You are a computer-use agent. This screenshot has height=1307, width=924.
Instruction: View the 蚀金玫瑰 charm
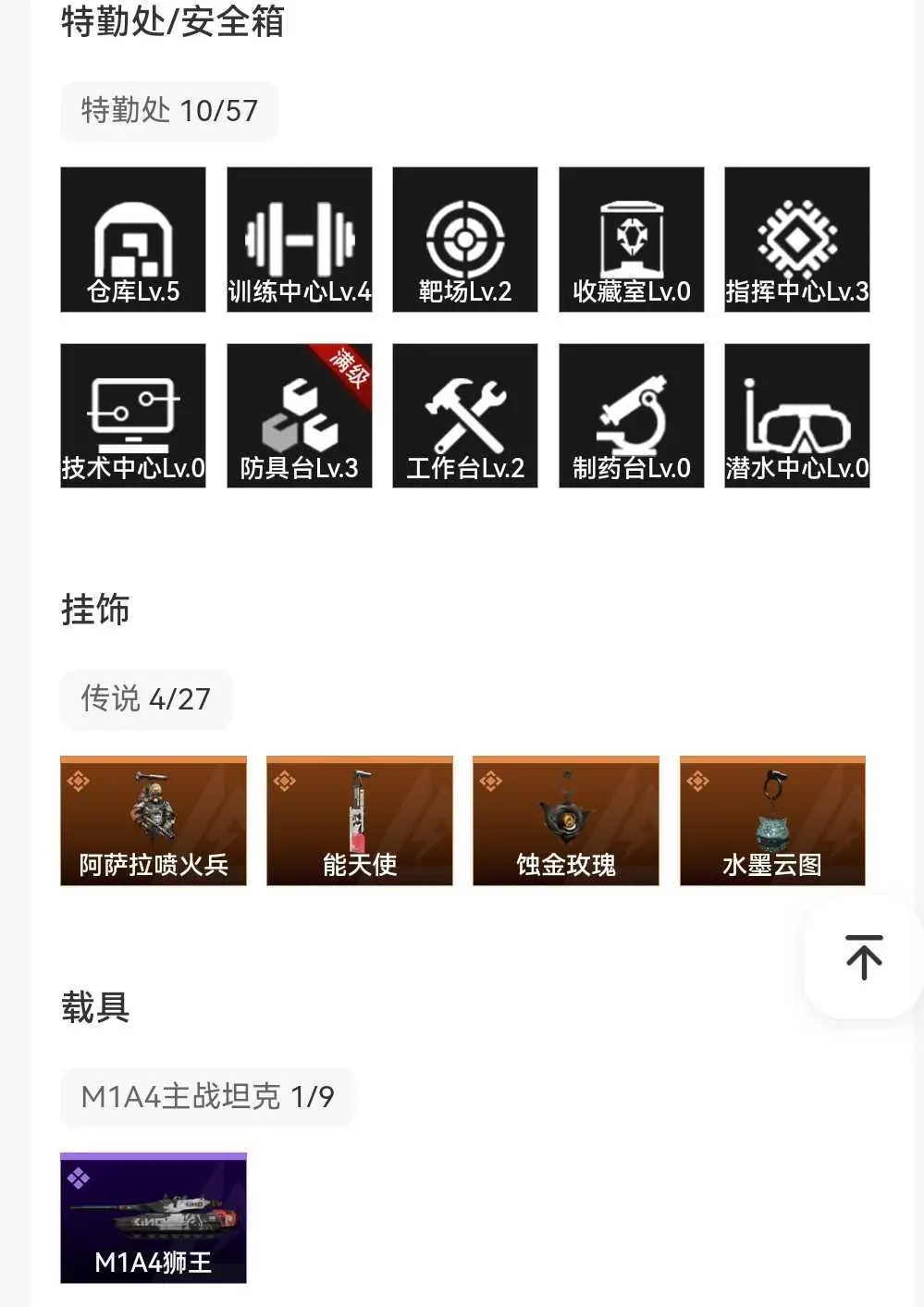[x=566, y=820]
